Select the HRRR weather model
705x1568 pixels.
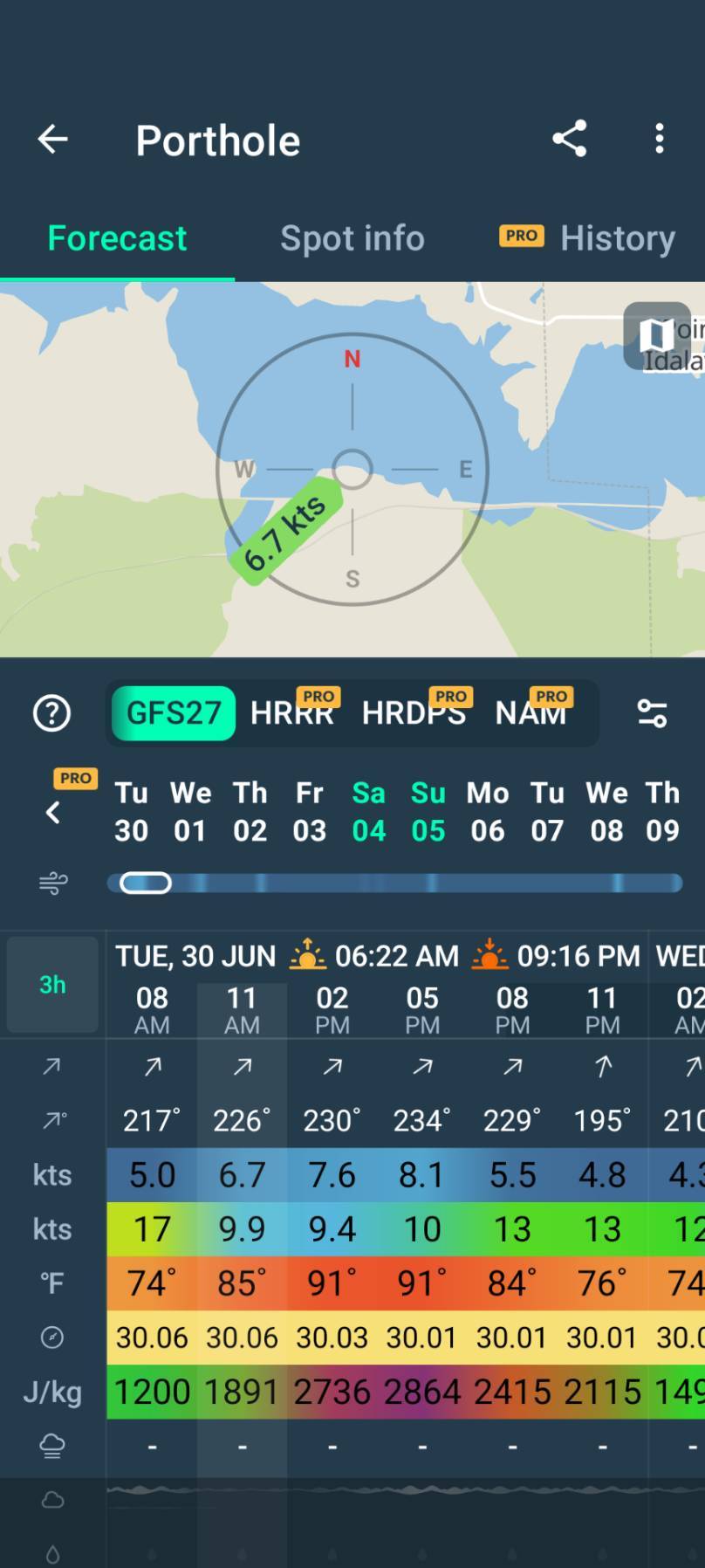[294, 712]
